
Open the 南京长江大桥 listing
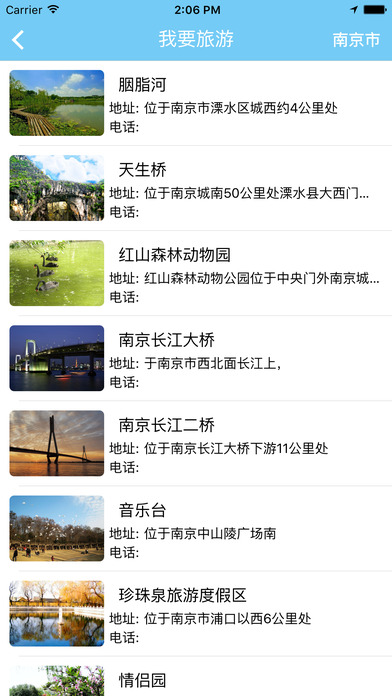tap(196, 358)
